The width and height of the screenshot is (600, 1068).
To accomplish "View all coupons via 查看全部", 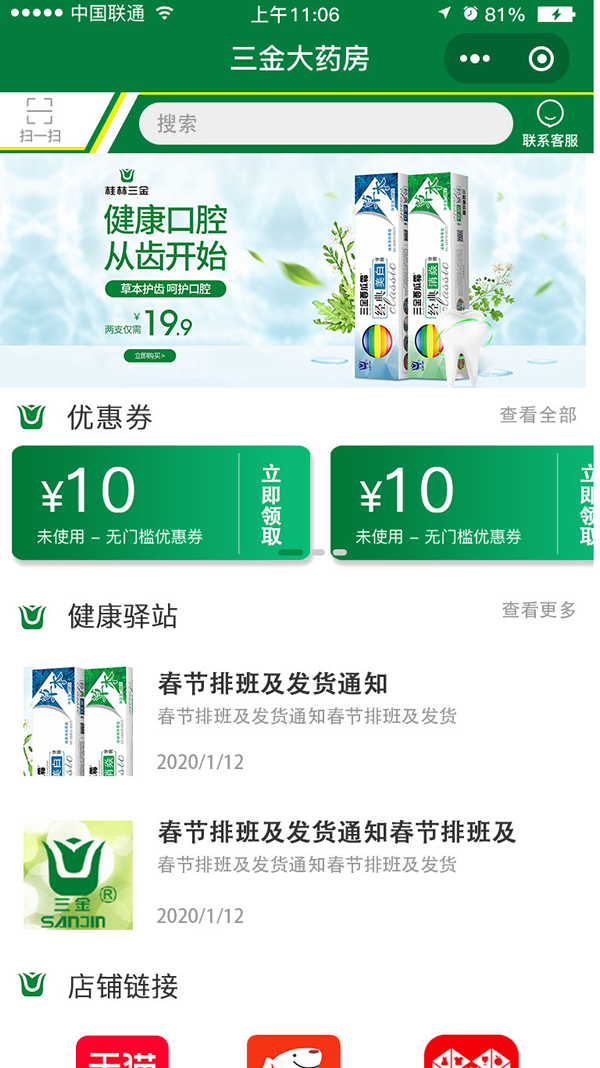I will coord(538,415).
